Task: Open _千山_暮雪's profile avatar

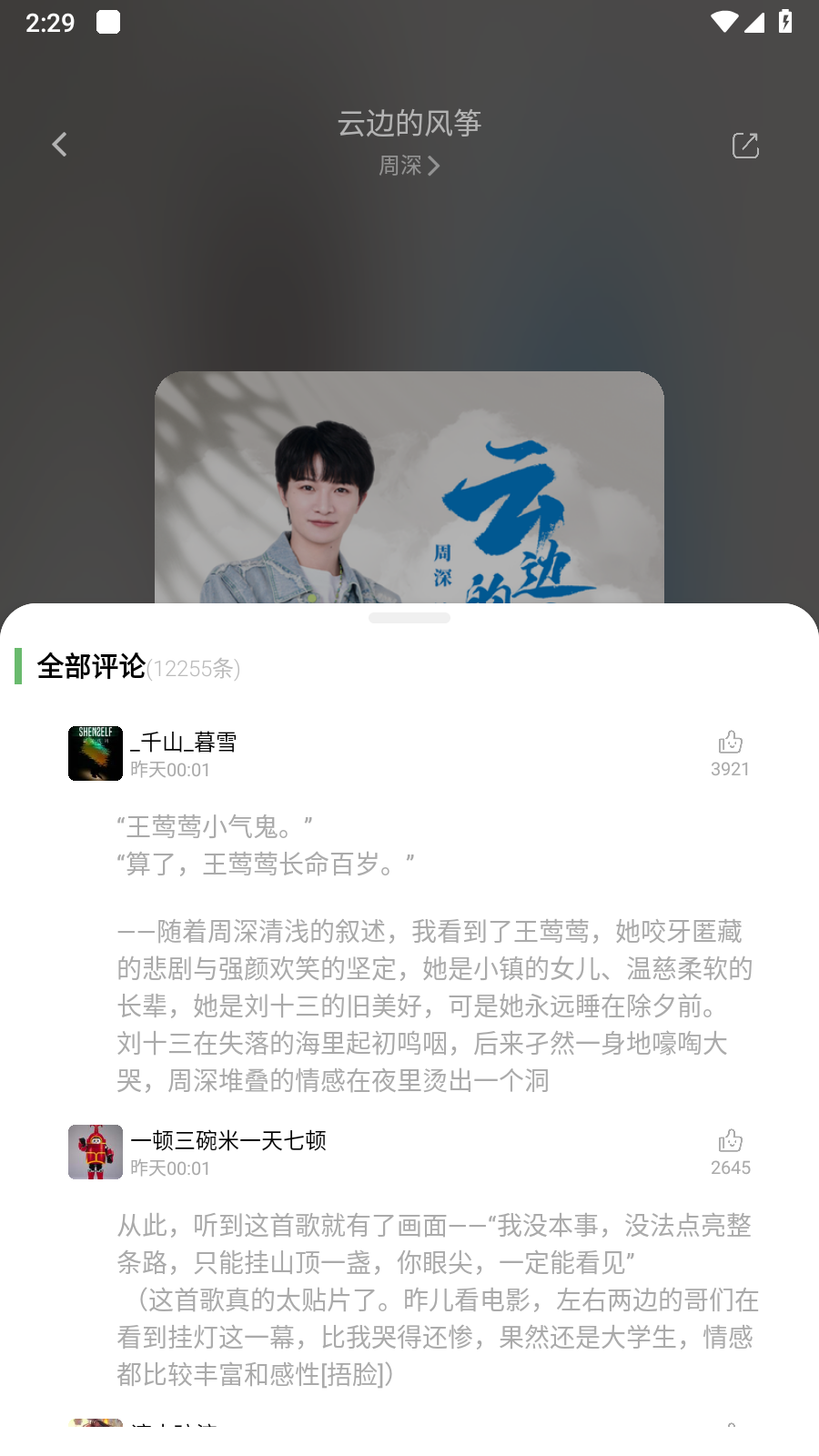Action: (x=96, y=753)
